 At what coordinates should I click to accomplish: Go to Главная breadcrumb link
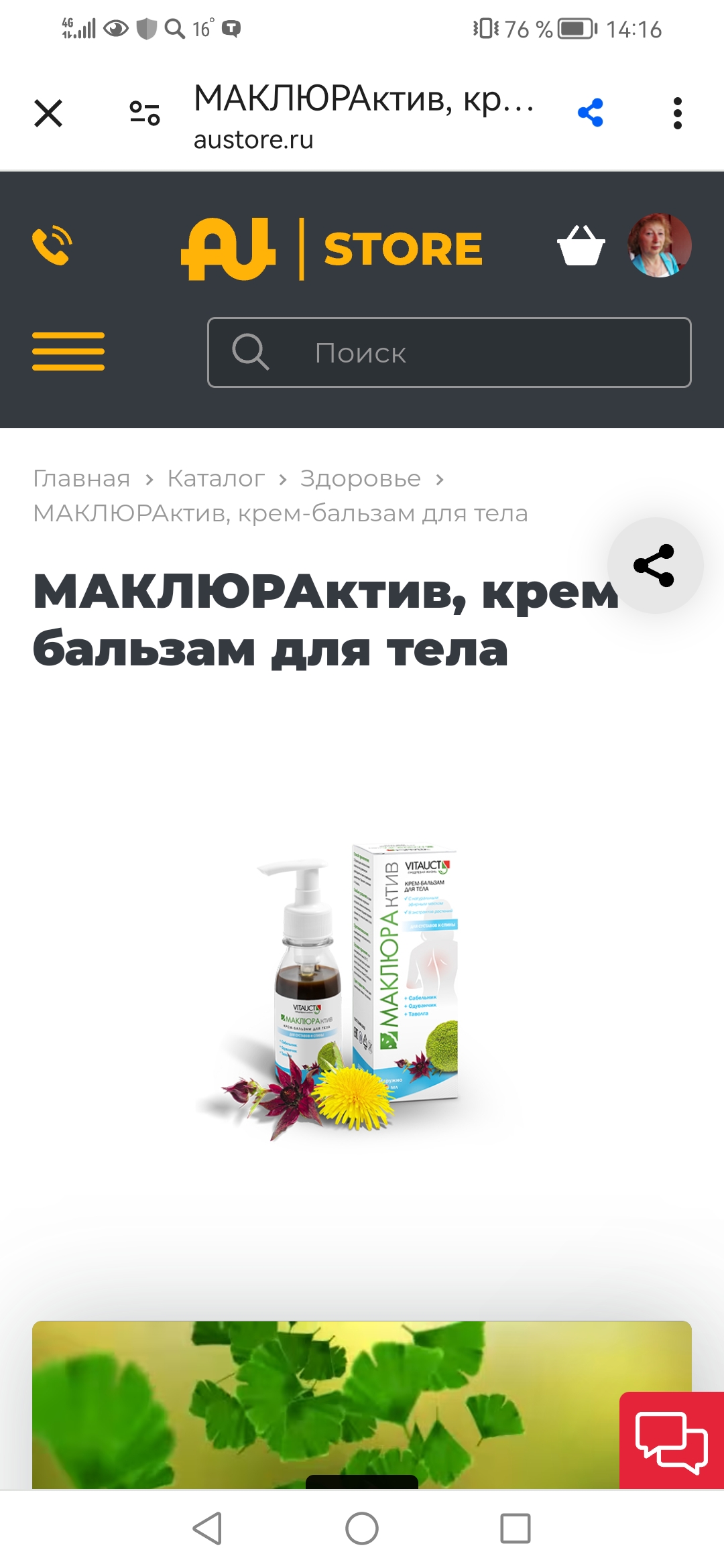pos(82,478)
